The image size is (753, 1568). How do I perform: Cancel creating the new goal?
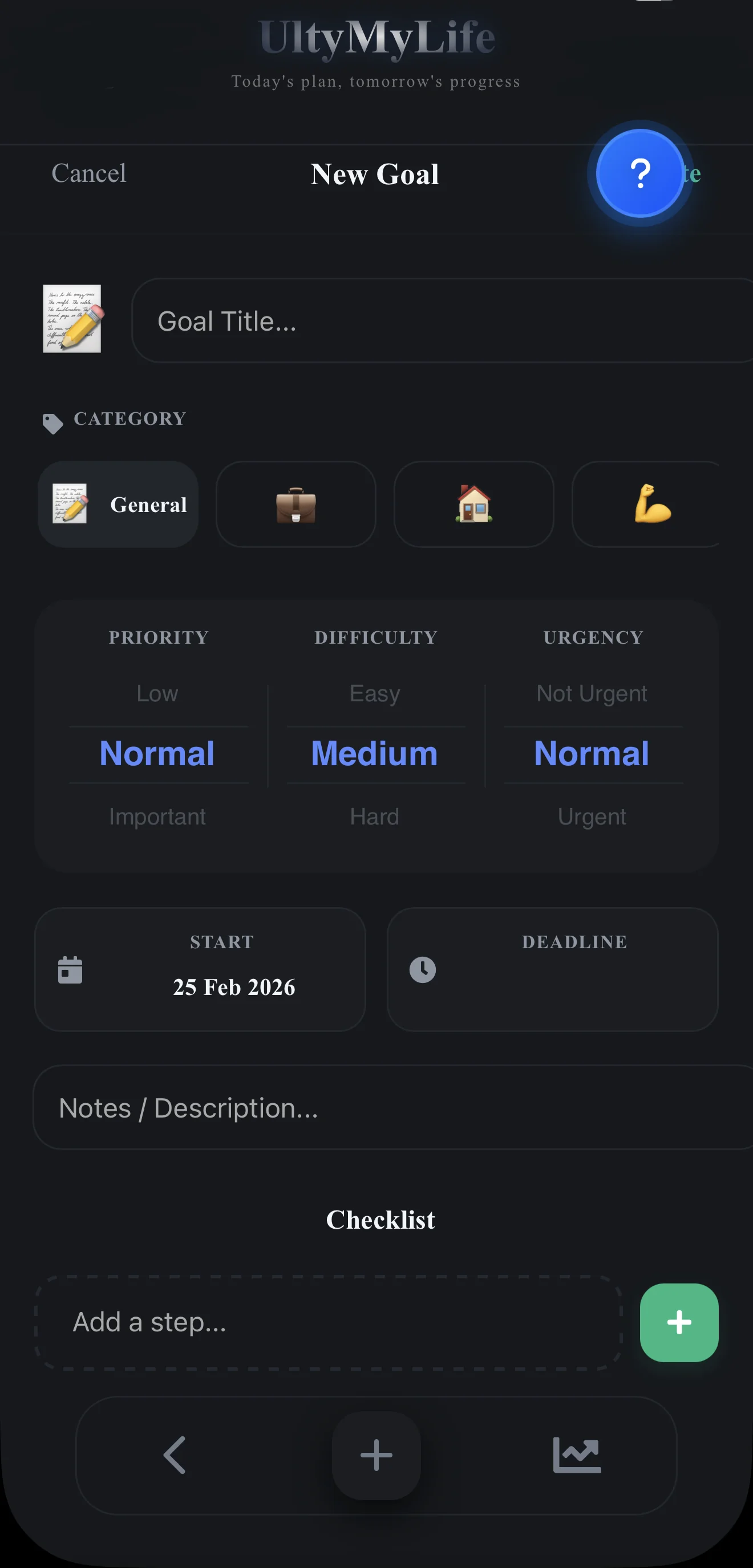tap(89, 173)
